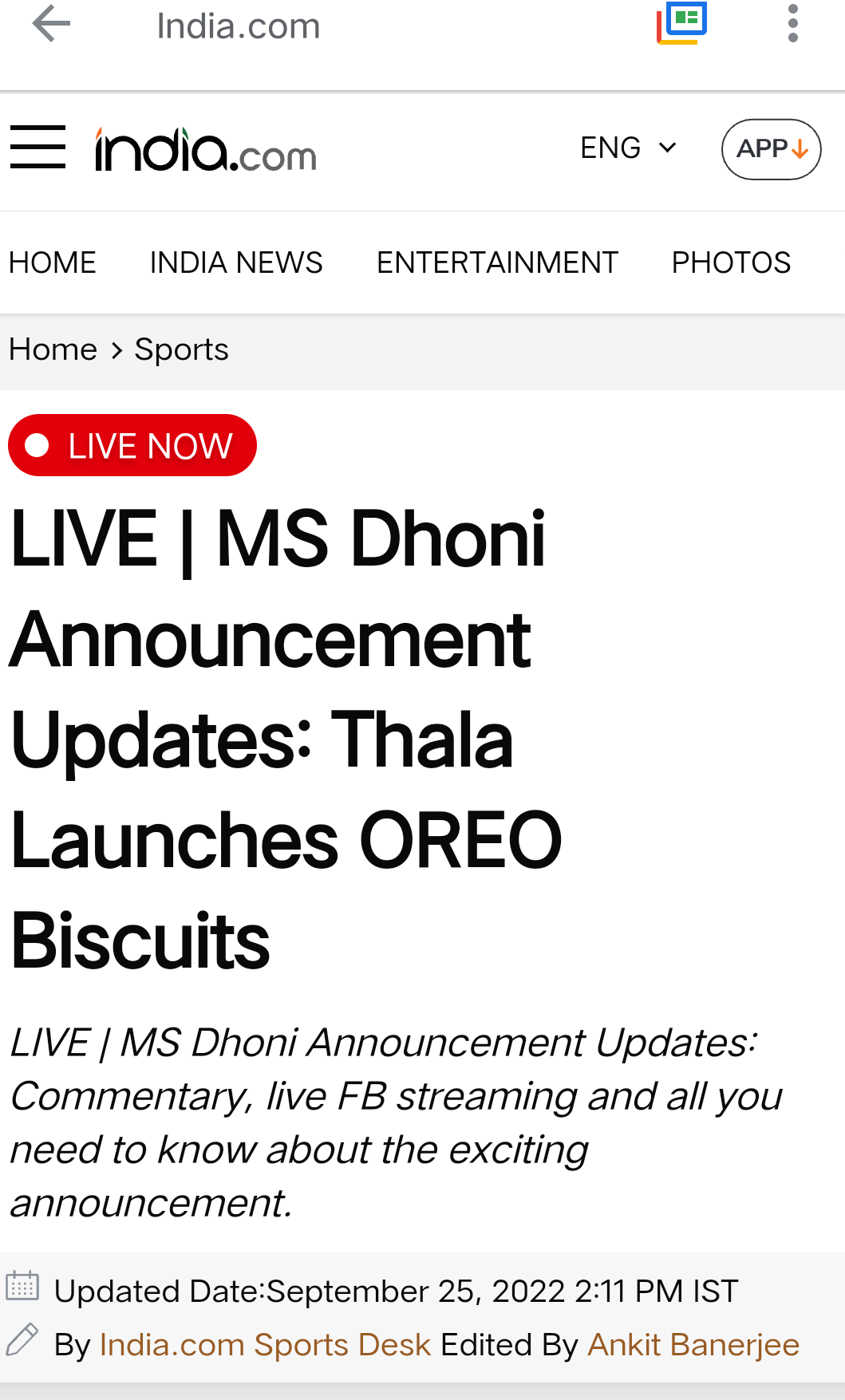Expand the ENG language dropdown
This screenshot has width=845, height=1400.
628,148
